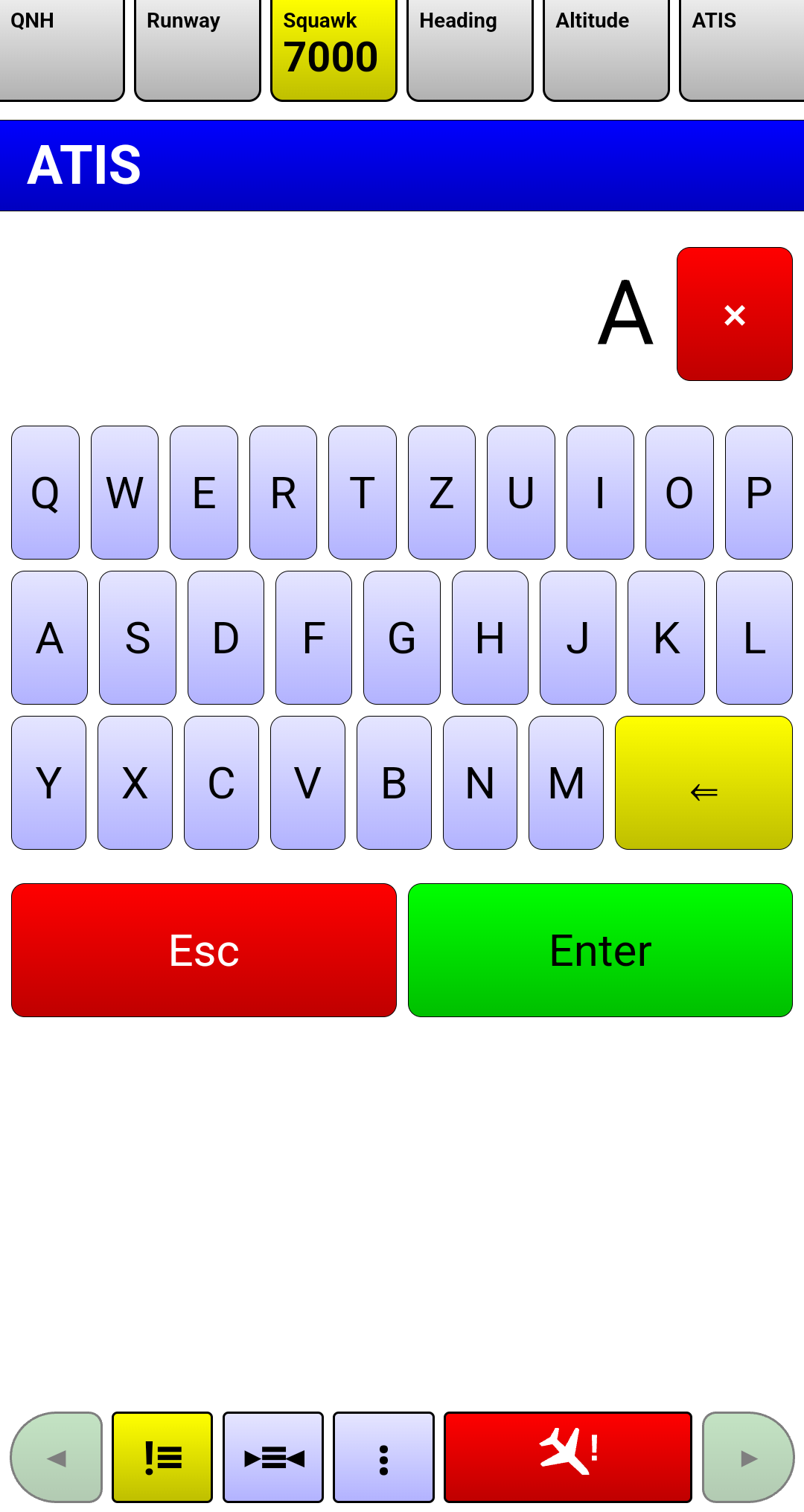Cancel input with the Esc button

coord(204,949)
